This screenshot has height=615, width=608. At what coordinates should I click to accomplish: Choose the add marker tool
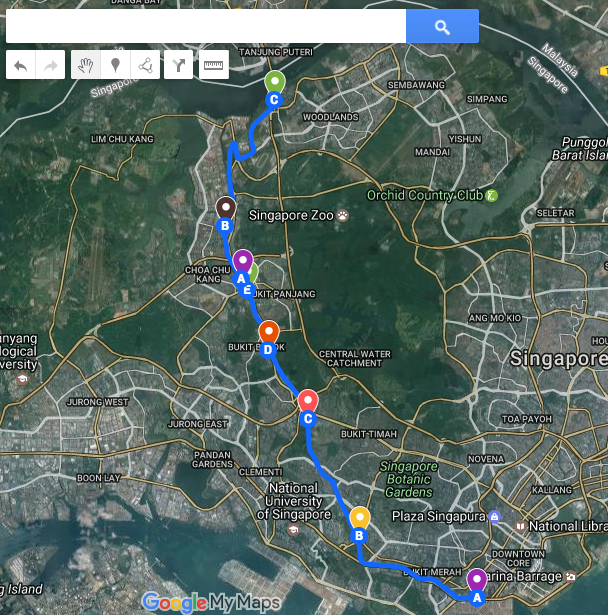[x=116, y=66]
